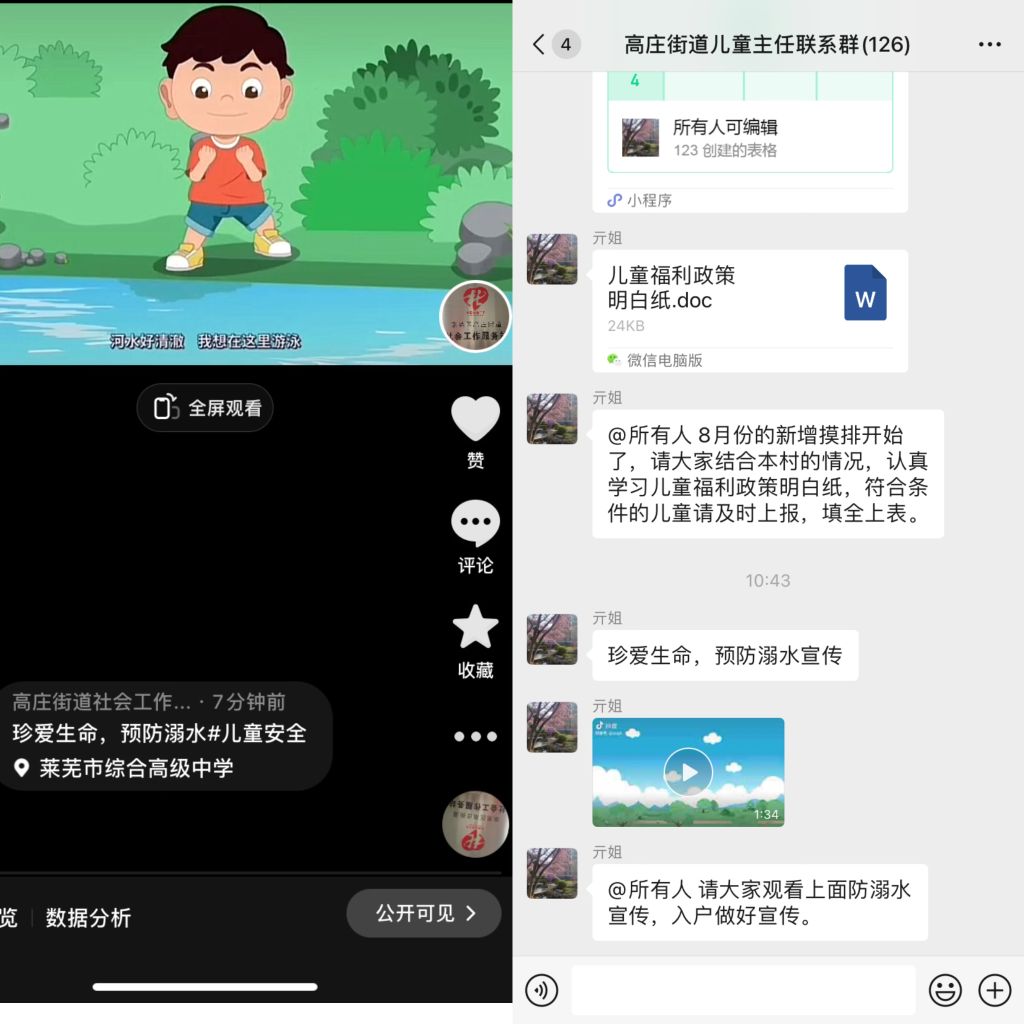The height and width of the screenshot is (1024, 1024).
Task: Open the 莱芜市综合高级中学 location tag
Action: 136,768
